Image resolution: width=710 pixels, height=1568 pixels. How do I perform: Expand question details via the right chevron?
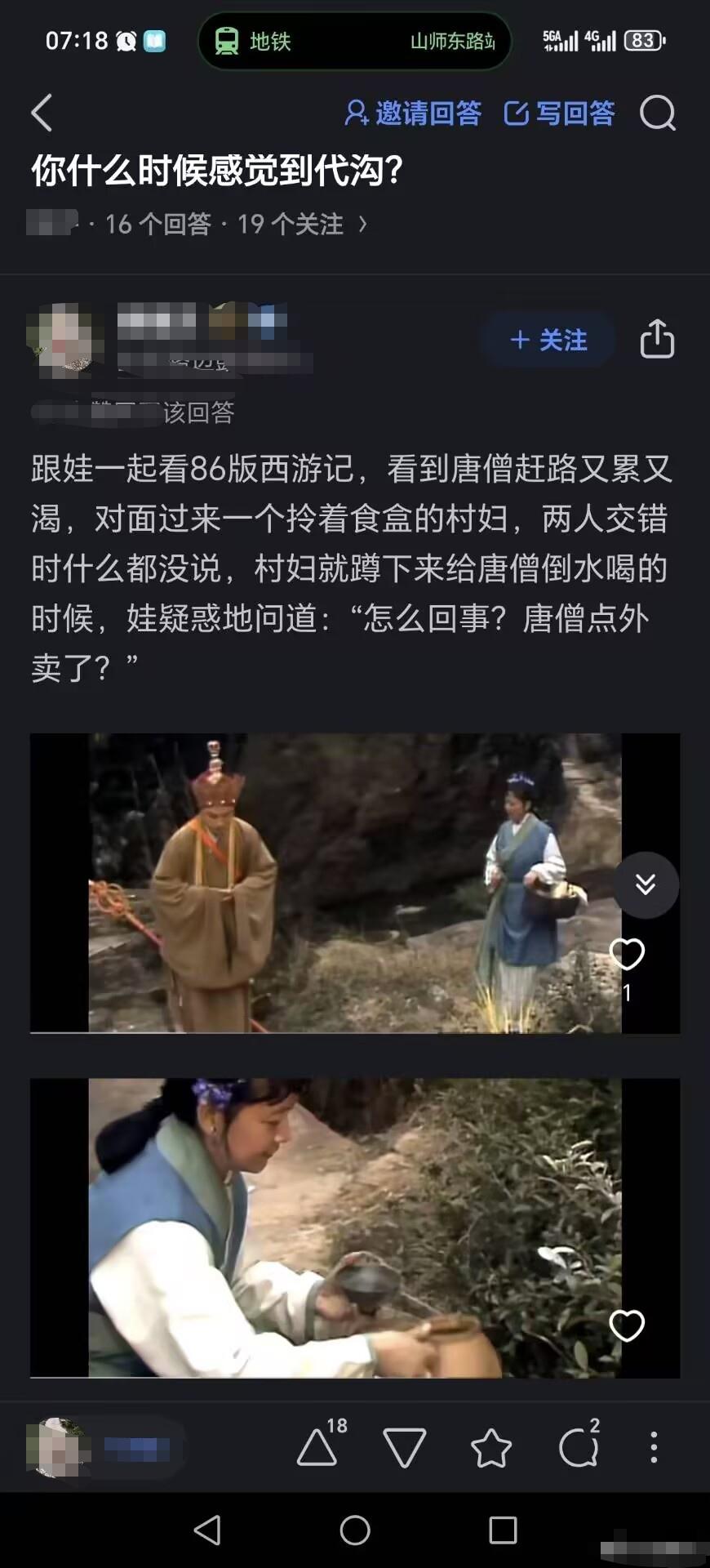(x=365, y=224)
